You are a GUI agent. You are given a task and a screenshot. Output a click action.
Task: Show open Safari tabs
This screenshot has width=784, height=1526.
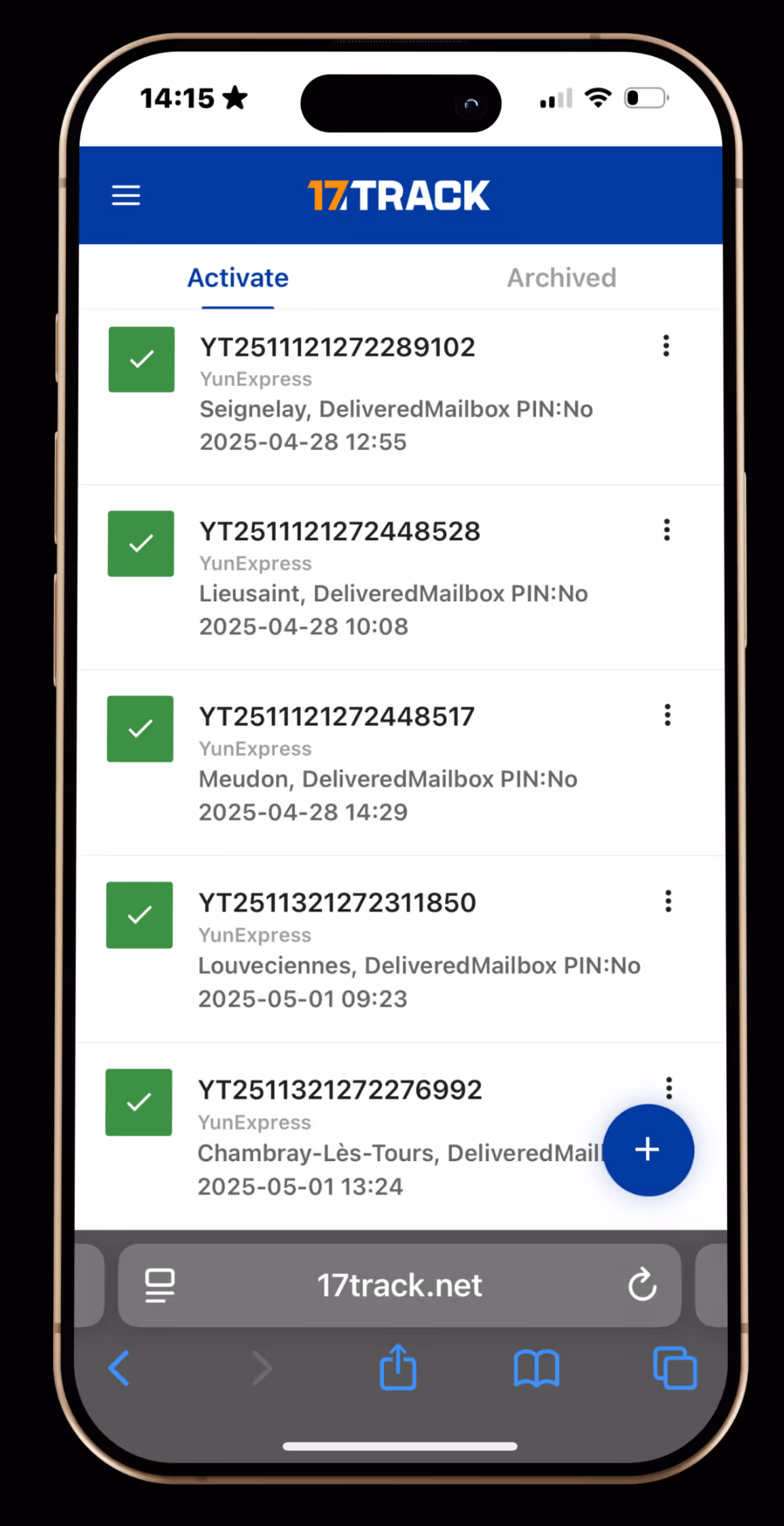675,1368
